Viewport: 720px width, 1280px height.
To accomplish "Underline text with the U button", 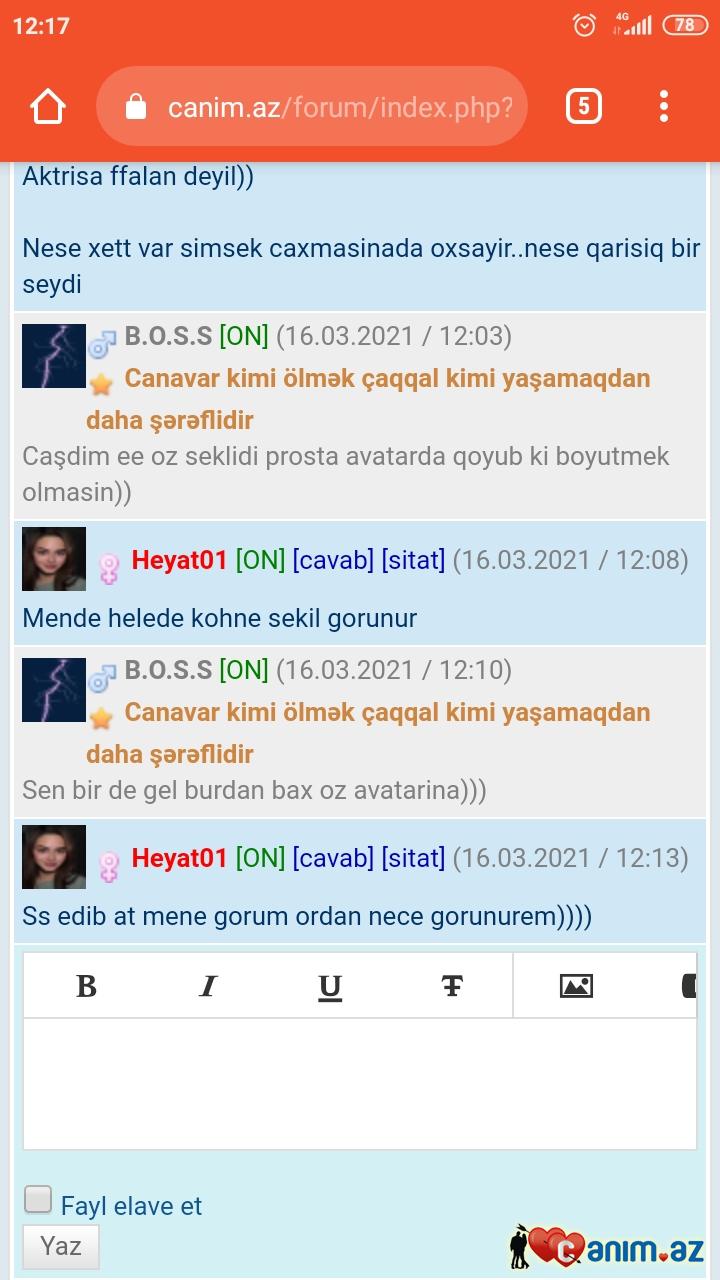I will [x=330, y=987].
